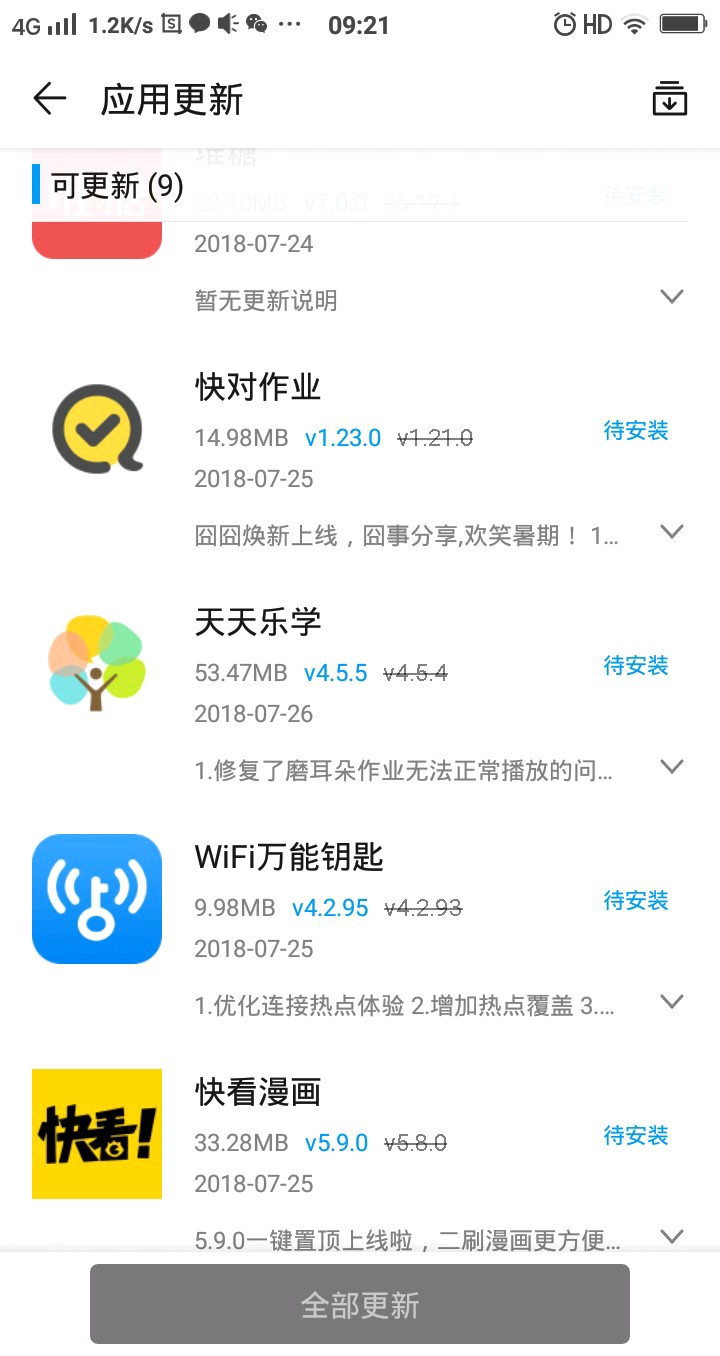
Task: Tap the 全部更新 button
Action: pyautogui.click(x=360, y=1304)
